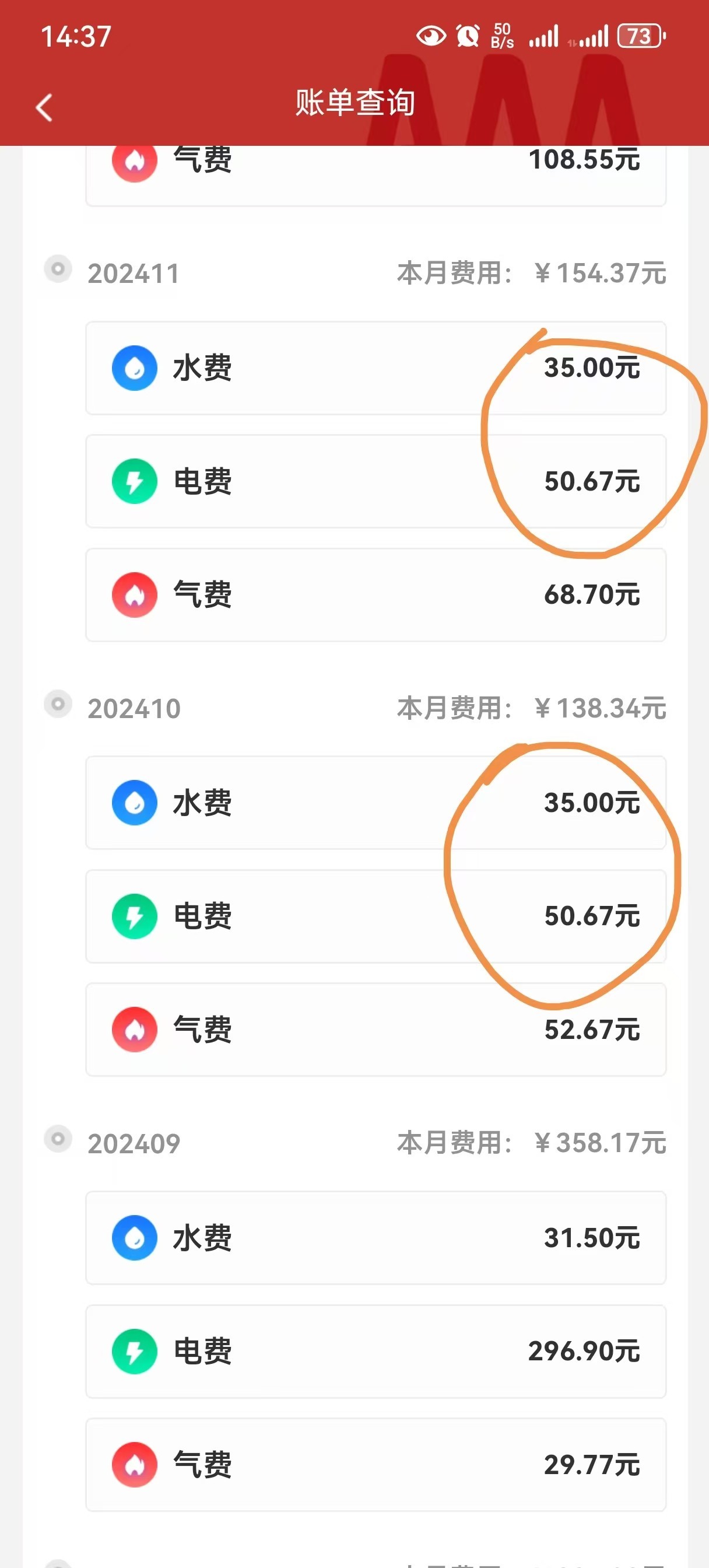View the 202410 gas bill of 52.67元
Viewport: 709px width, 1568px height.
(x=375, y=1030)
